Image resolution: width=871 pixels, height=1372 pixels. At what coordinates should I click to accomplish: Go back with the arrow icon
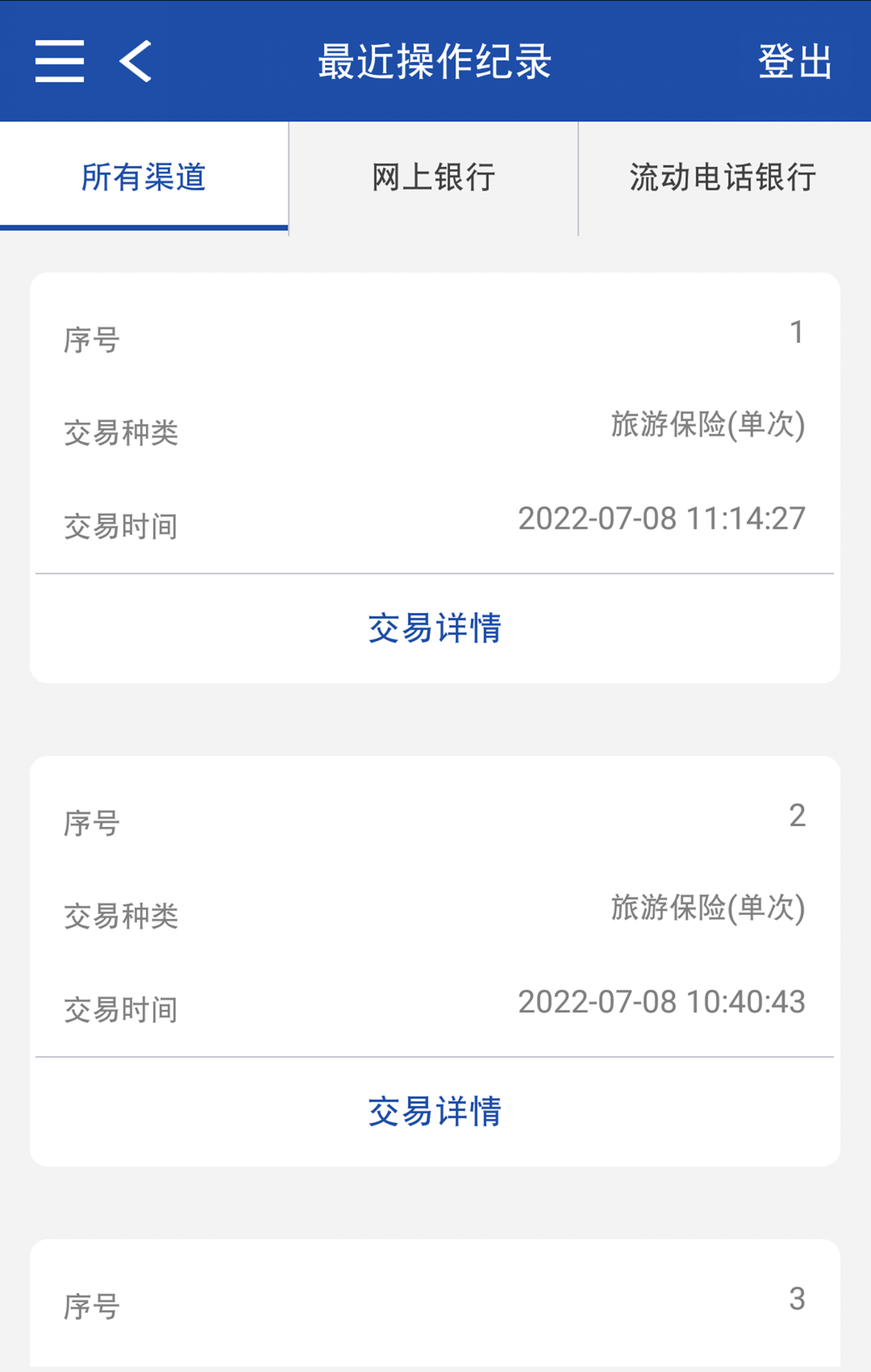[x=135, y=61]
